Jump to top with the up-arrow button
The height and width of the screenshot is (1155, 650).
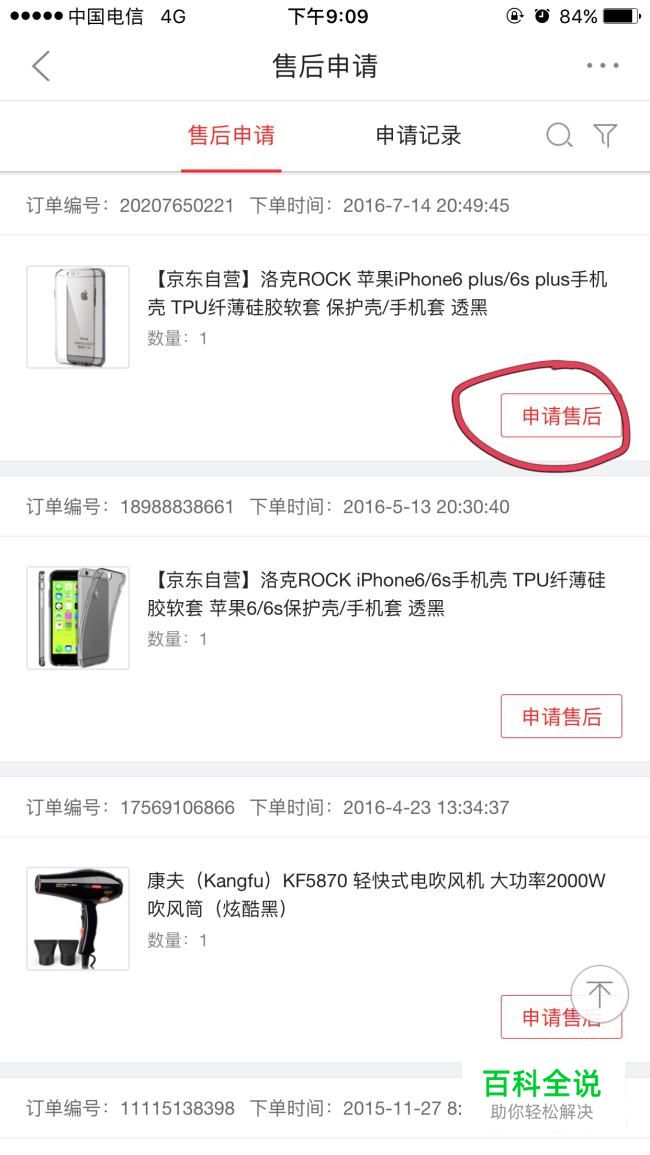click(600, 994)
